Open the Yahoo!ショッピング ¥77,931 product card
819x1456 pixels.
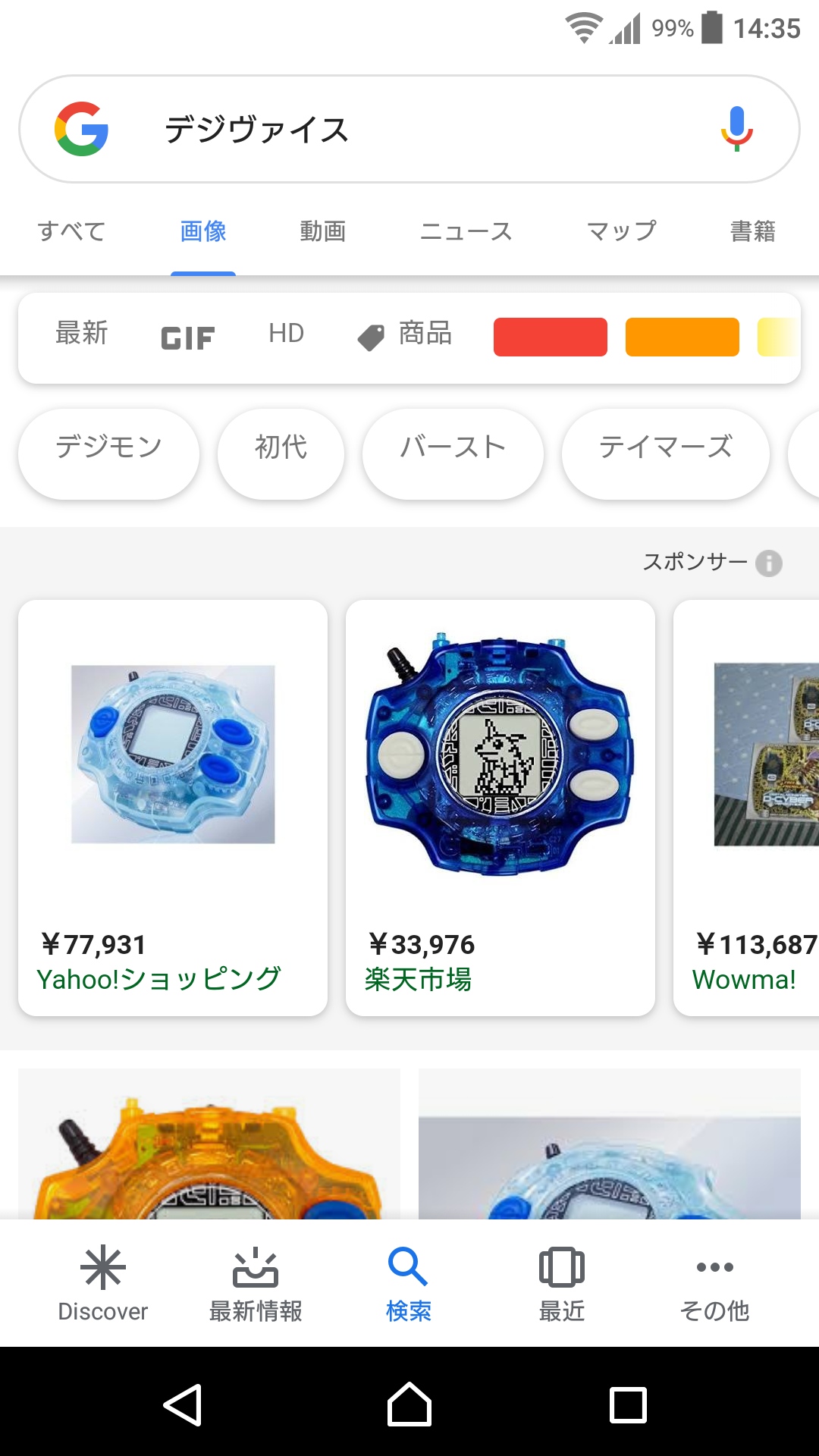point(173,808)
